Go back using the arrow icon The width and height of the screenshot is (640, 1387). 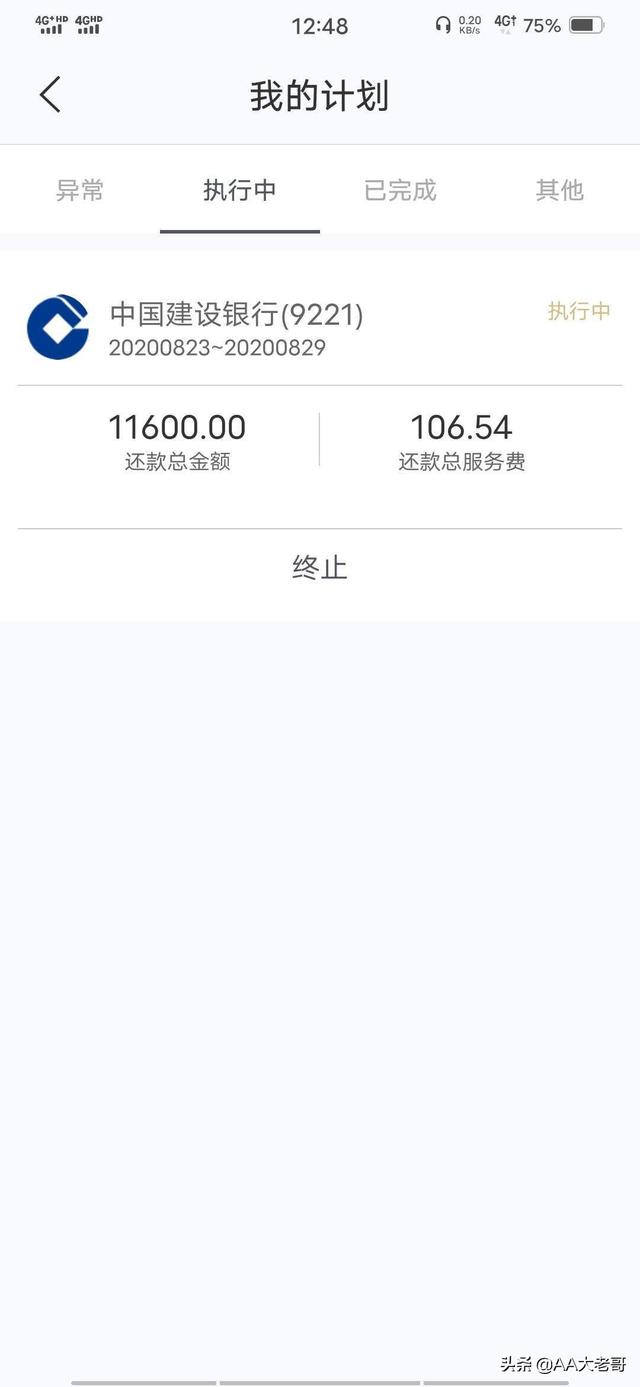click(50, 95)
